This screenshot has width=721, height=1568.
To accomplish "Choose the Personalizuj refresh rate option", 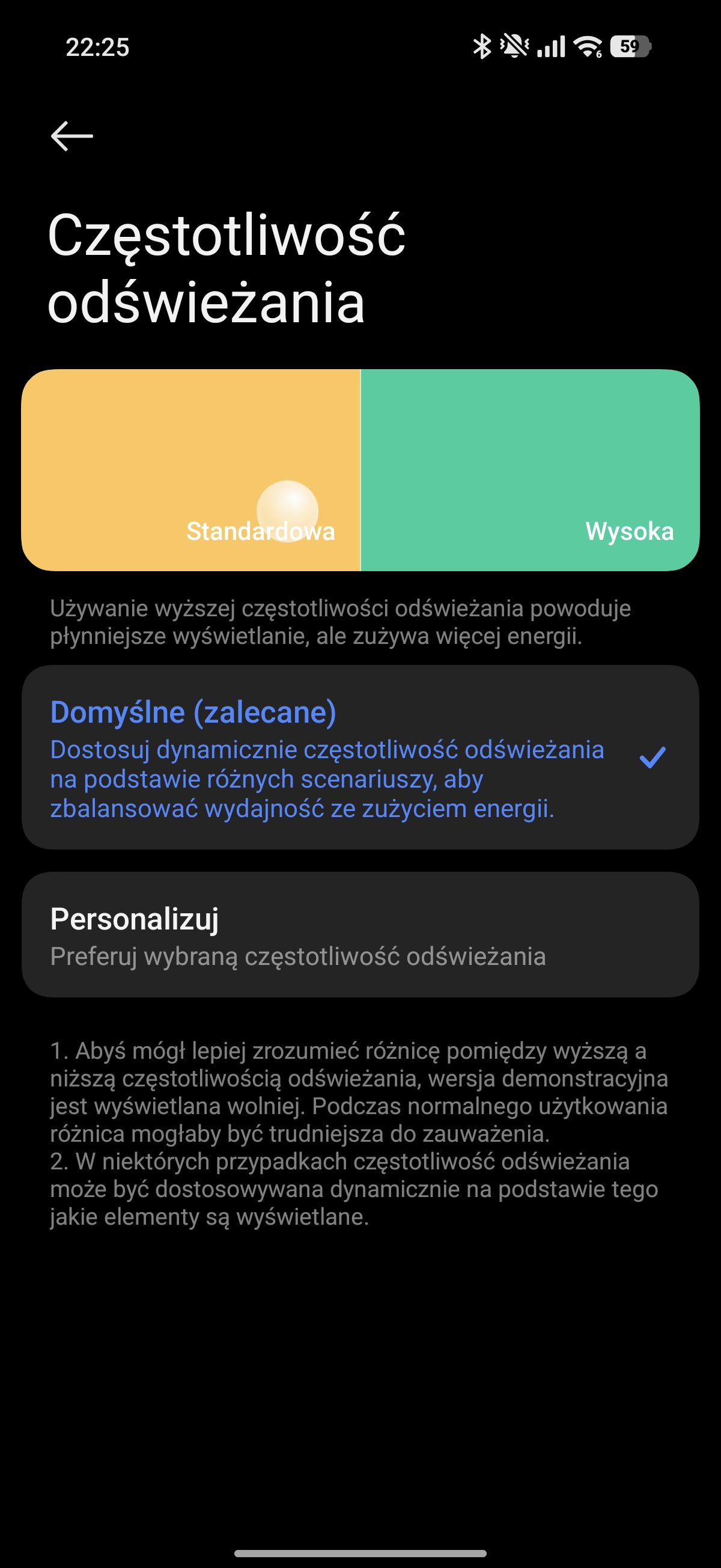I will [359, 934].
